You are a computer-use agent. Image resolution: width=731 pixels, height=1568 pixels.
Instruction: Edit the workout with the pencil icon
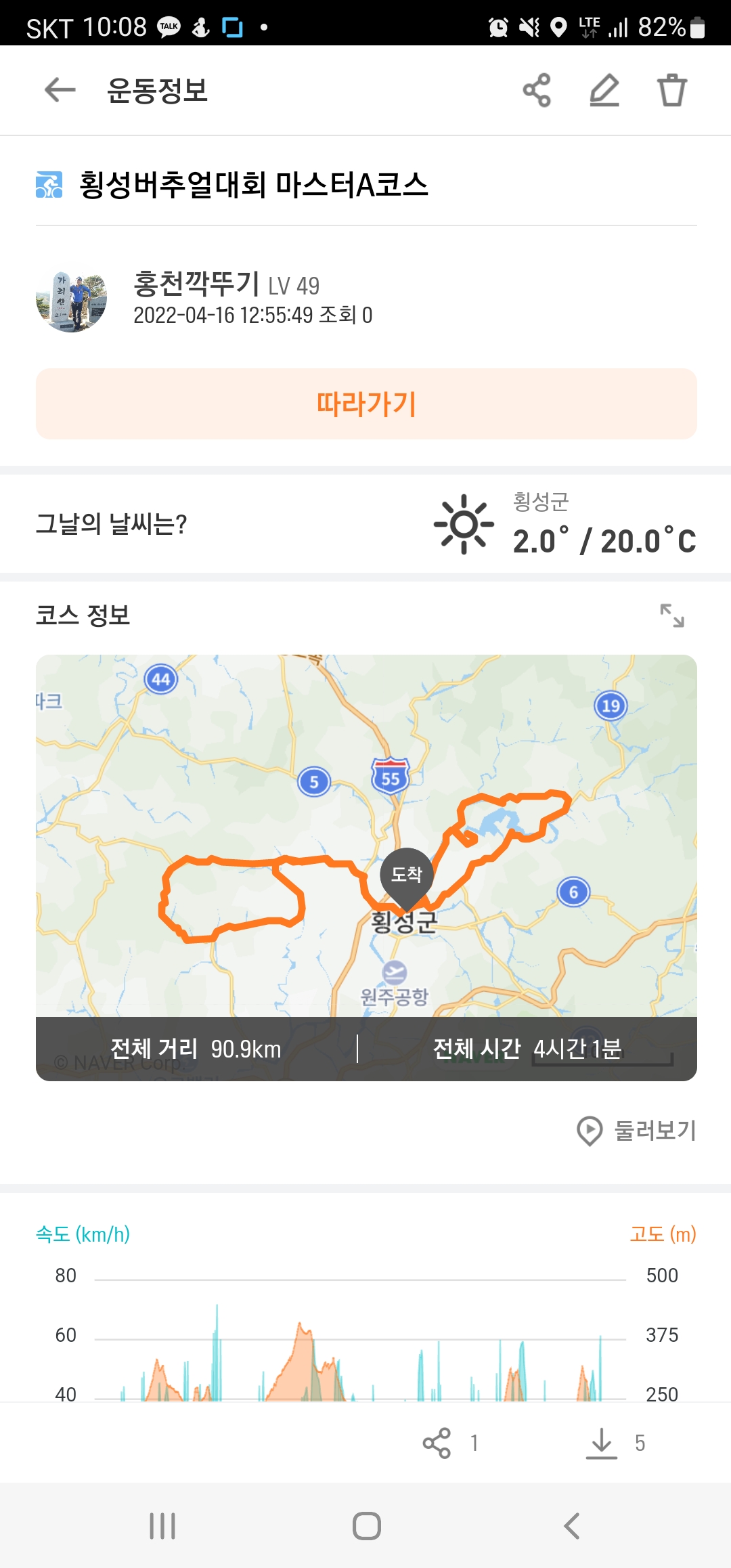(604, 90)
